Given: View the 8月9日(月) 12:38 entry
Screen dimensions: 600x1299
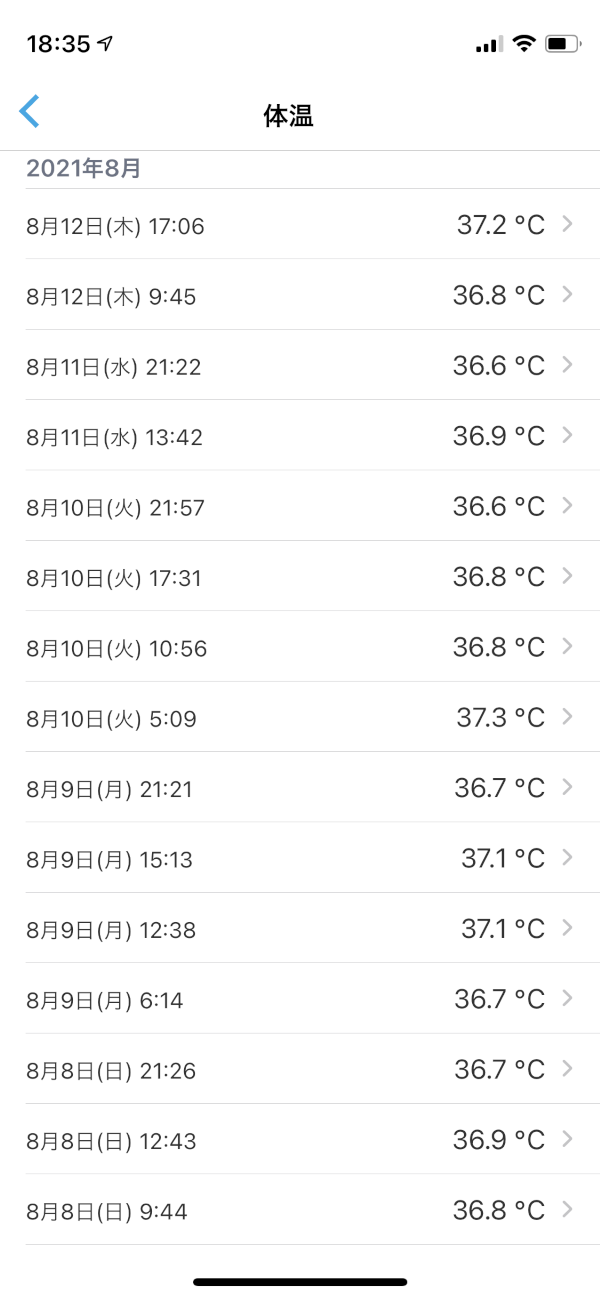Looking at the screenshot, I should point(300,929).
